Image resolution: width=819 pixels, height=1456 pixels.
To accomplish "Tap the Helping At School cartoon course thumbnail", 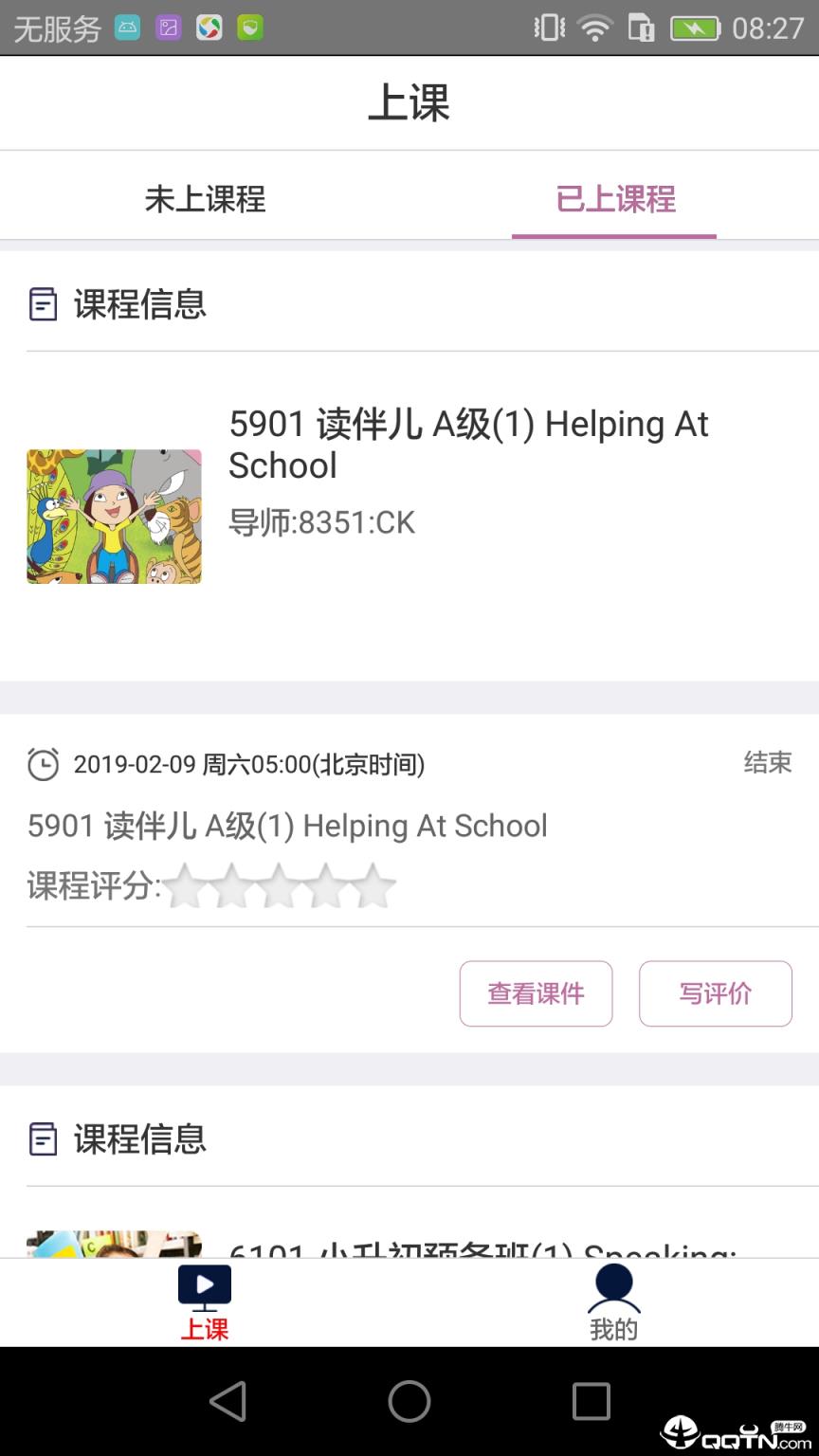I will (113, 517).
